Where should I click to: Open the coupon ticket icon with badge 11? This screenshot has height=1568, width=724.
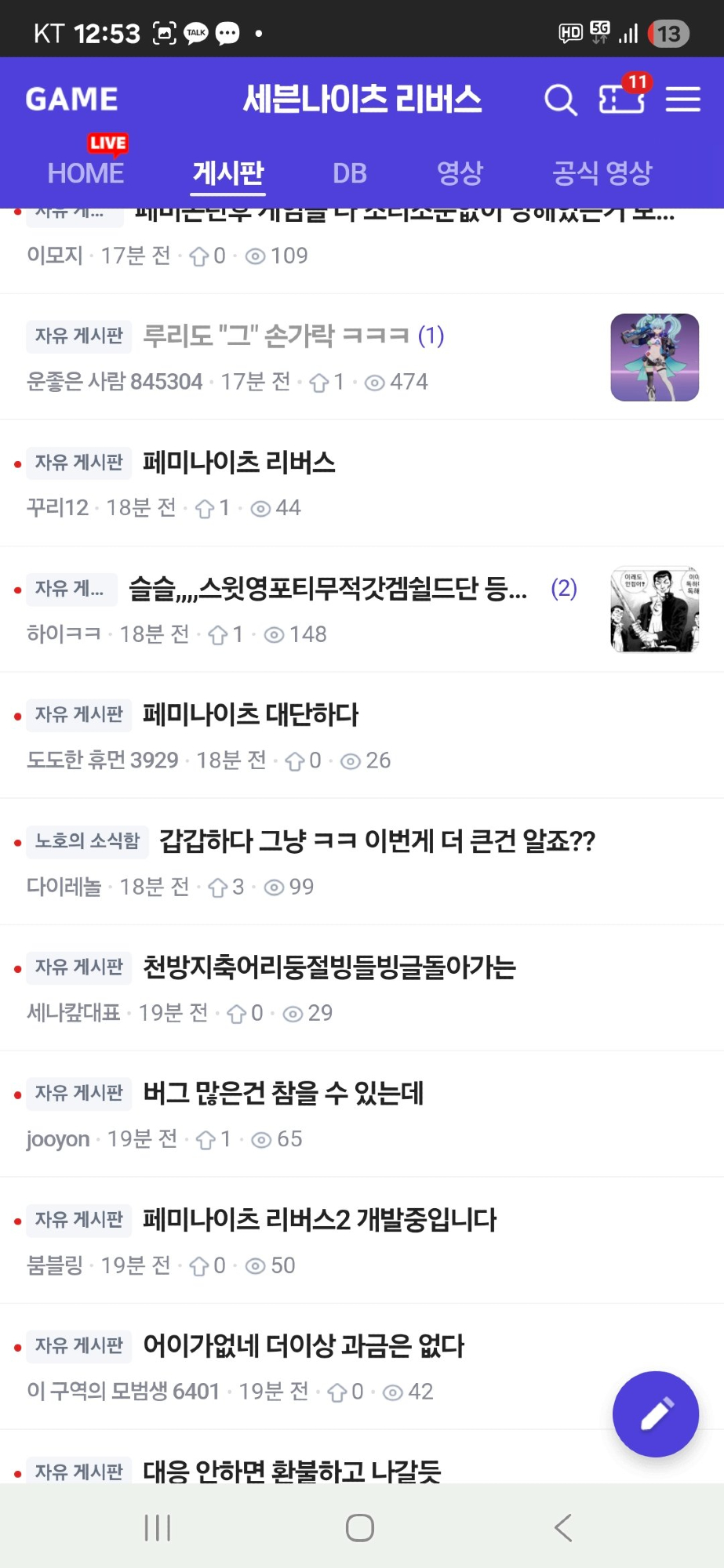click(x=621, y=99)
